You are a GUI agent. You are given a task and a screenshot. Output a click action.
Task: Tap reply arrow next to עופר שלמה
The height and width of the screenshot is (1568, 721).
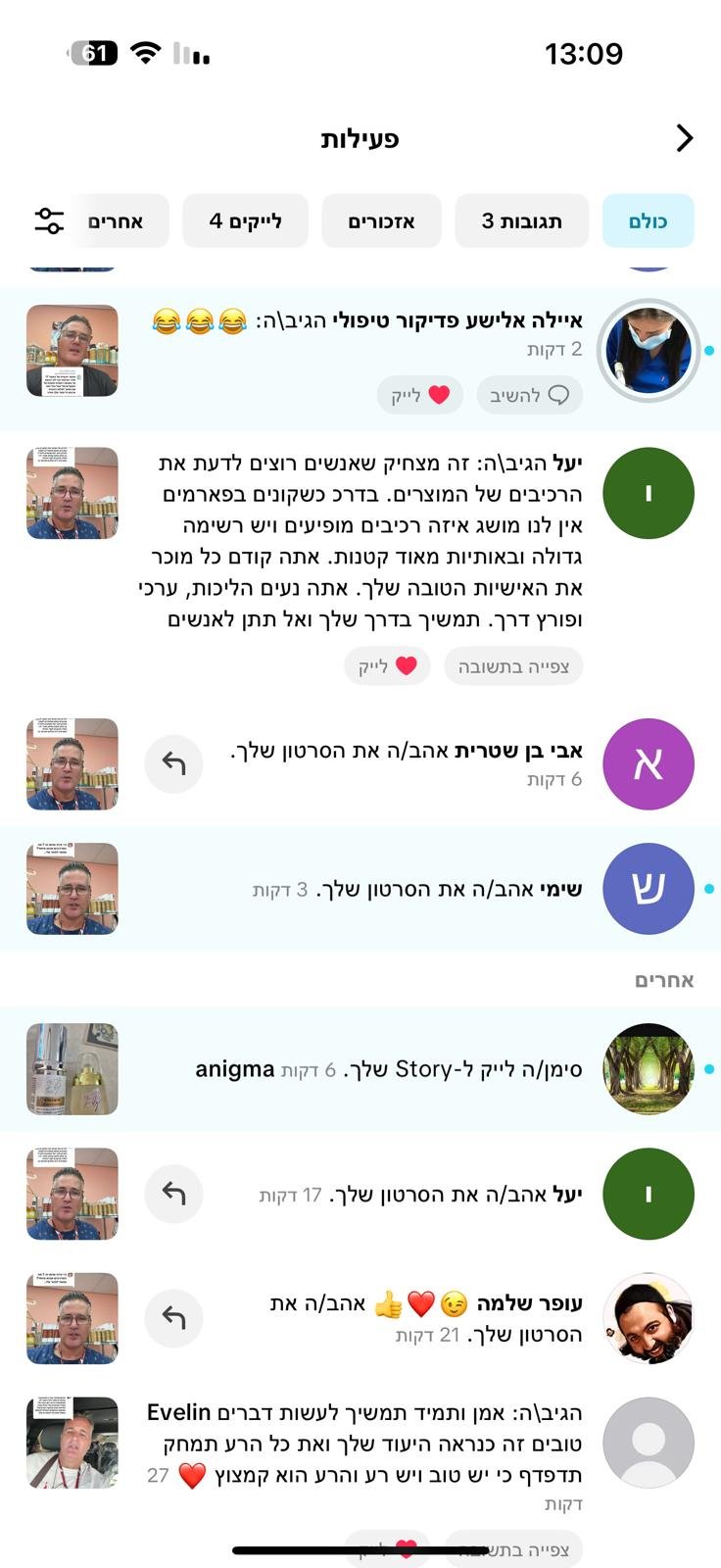click(x=173, y=1318)
